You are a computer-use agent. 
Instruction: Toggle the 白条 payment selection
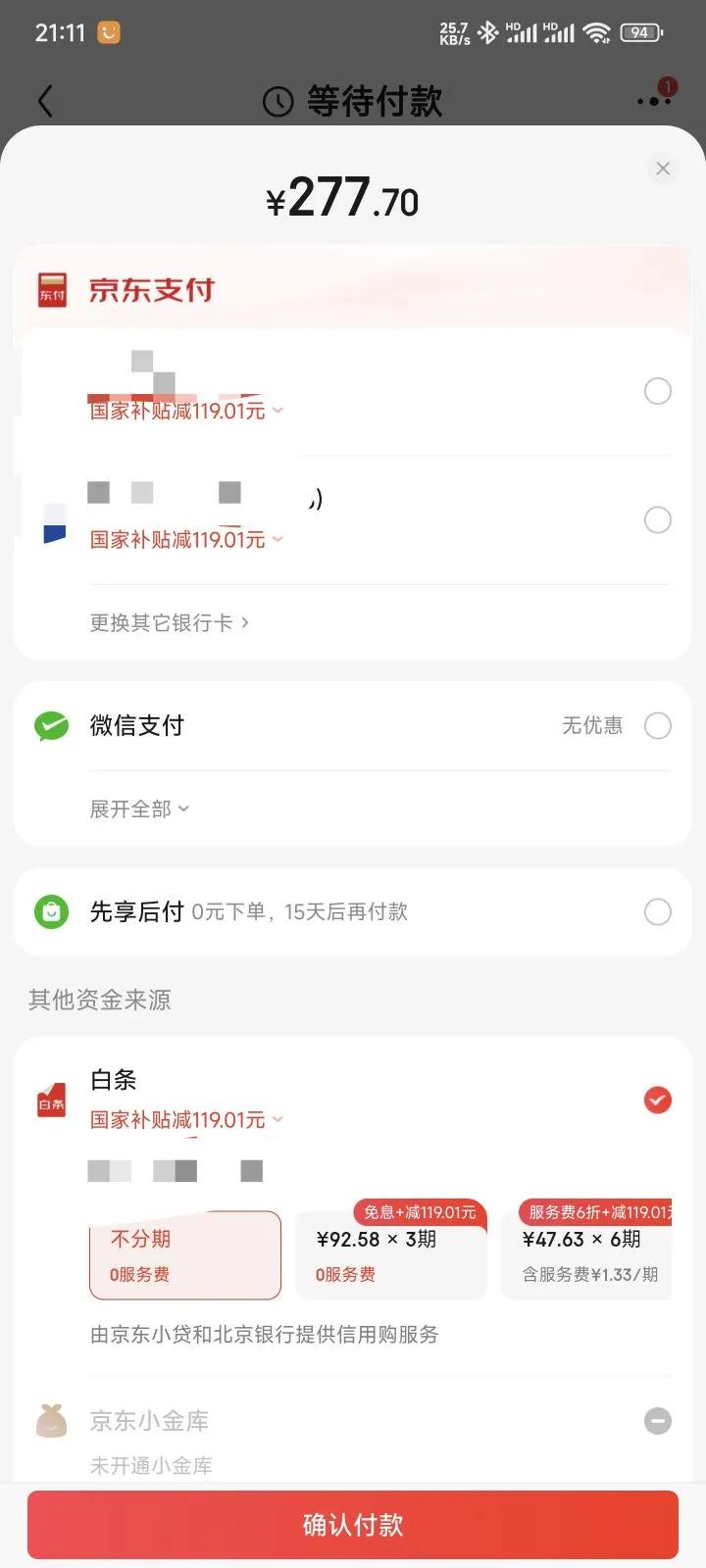[x=657, y=1101]
